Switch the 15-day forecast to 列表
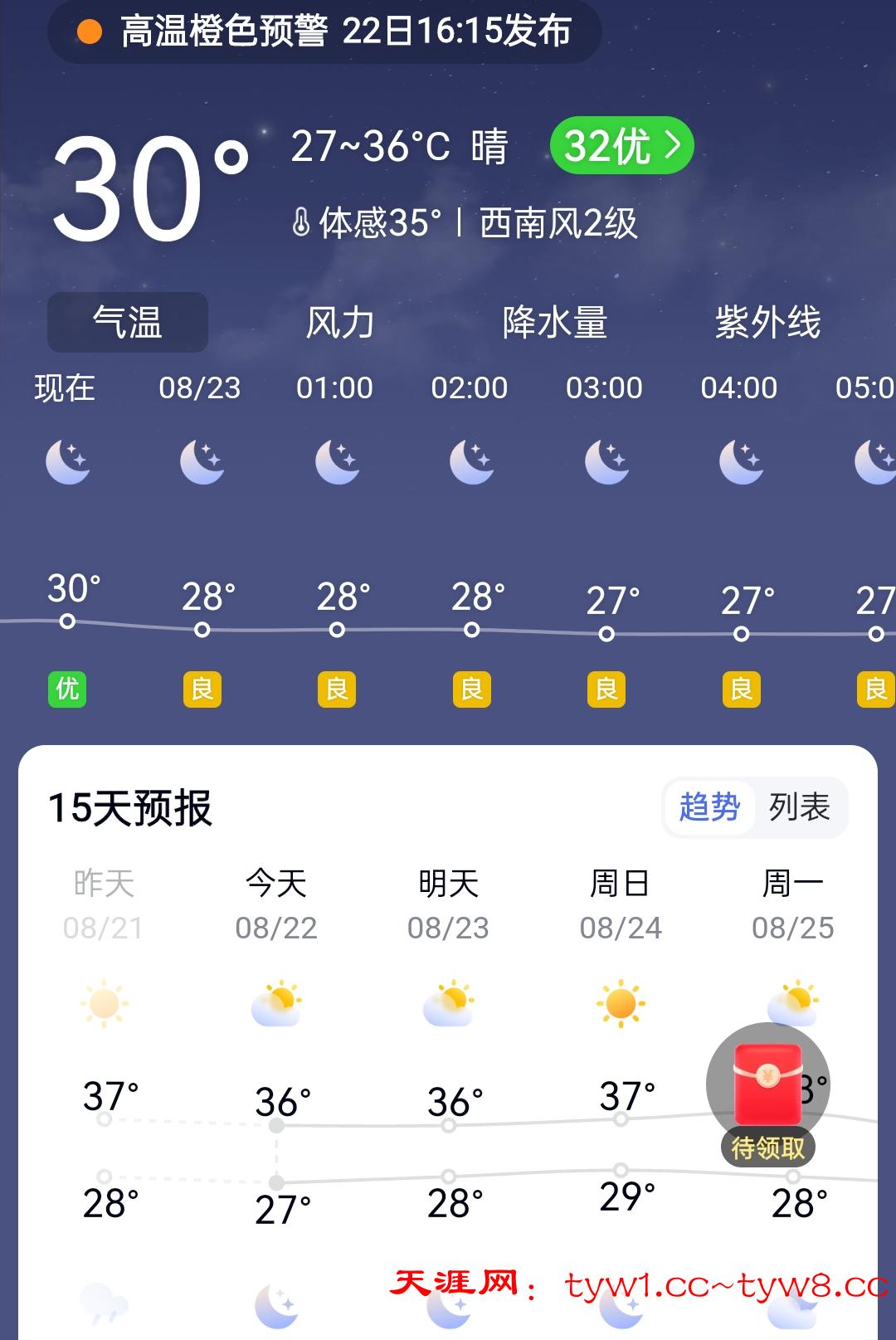This screenshot has width=896, height=1340. pos(799,806)
